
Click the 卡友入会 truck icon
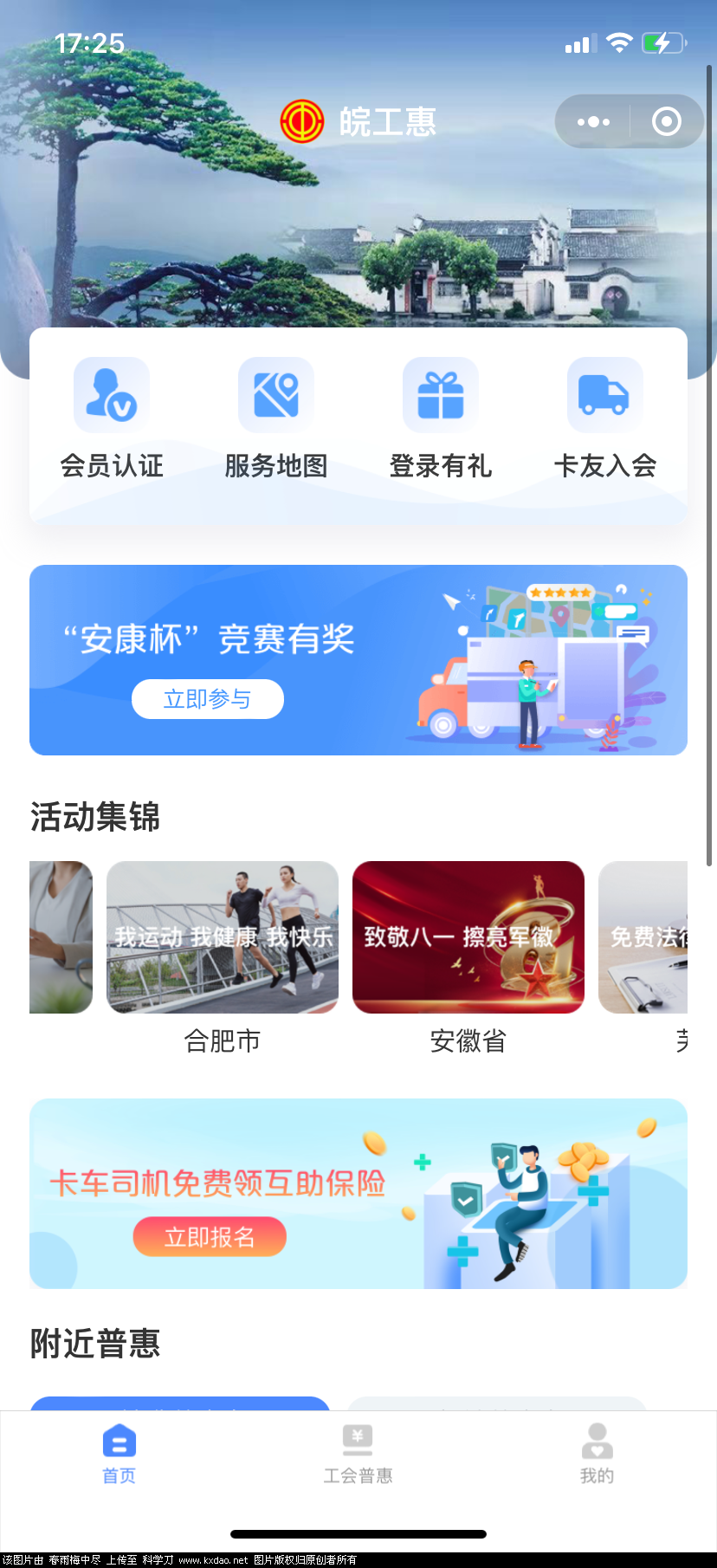pyautogui.click(x=604, y=395)
